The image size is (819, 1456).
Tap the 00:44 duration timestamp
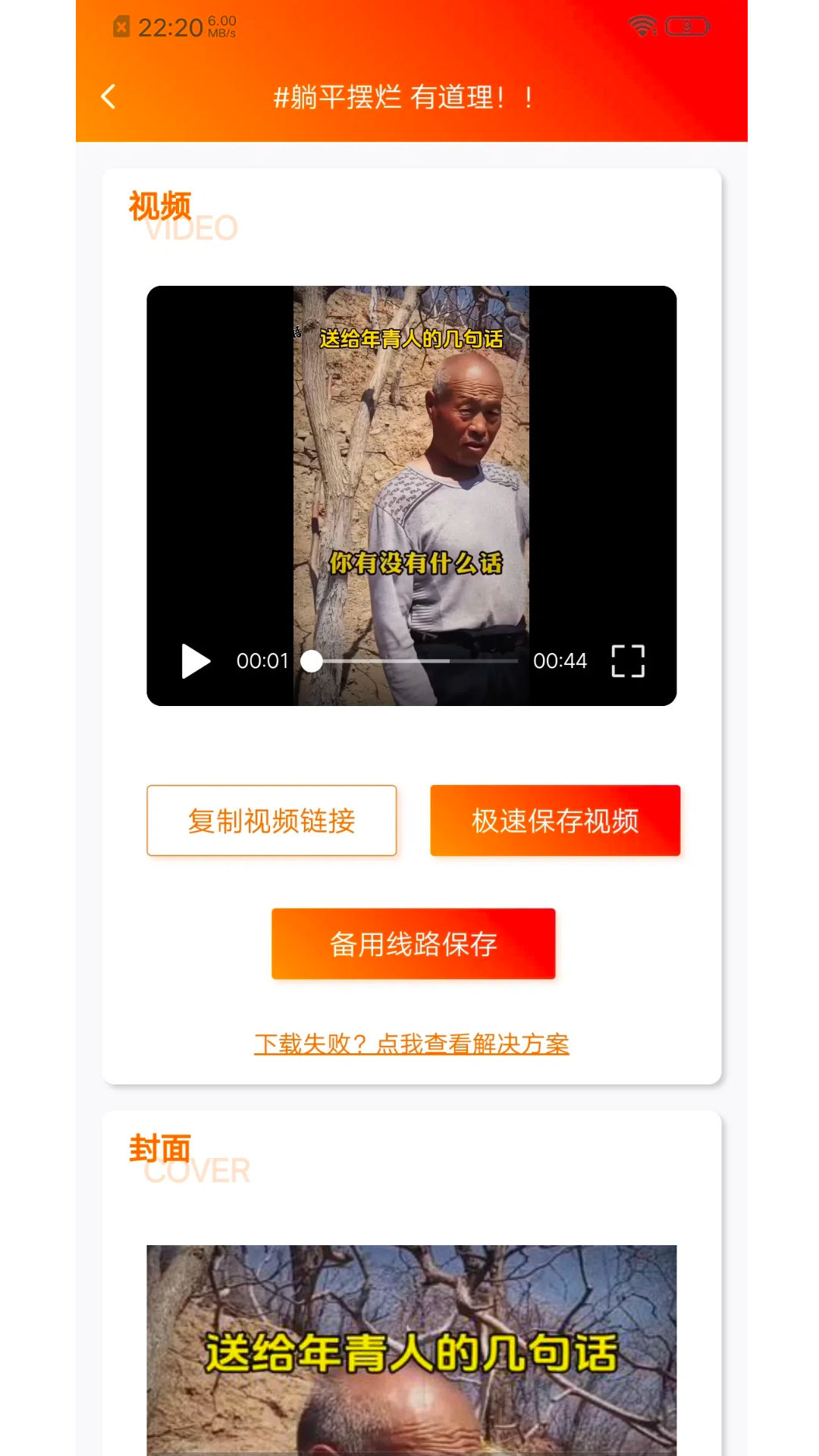(x=560, y=661)
